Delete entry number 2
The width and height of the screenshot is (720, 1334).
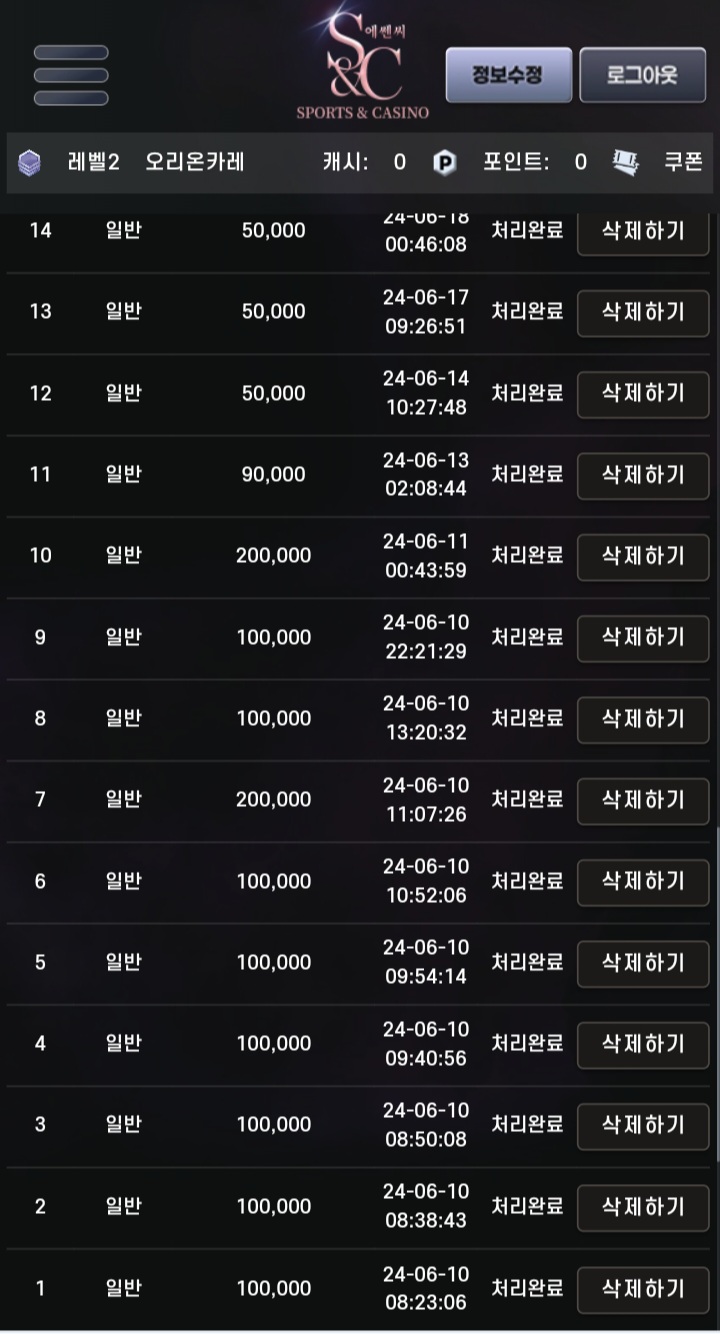[x=643, y=1206]
